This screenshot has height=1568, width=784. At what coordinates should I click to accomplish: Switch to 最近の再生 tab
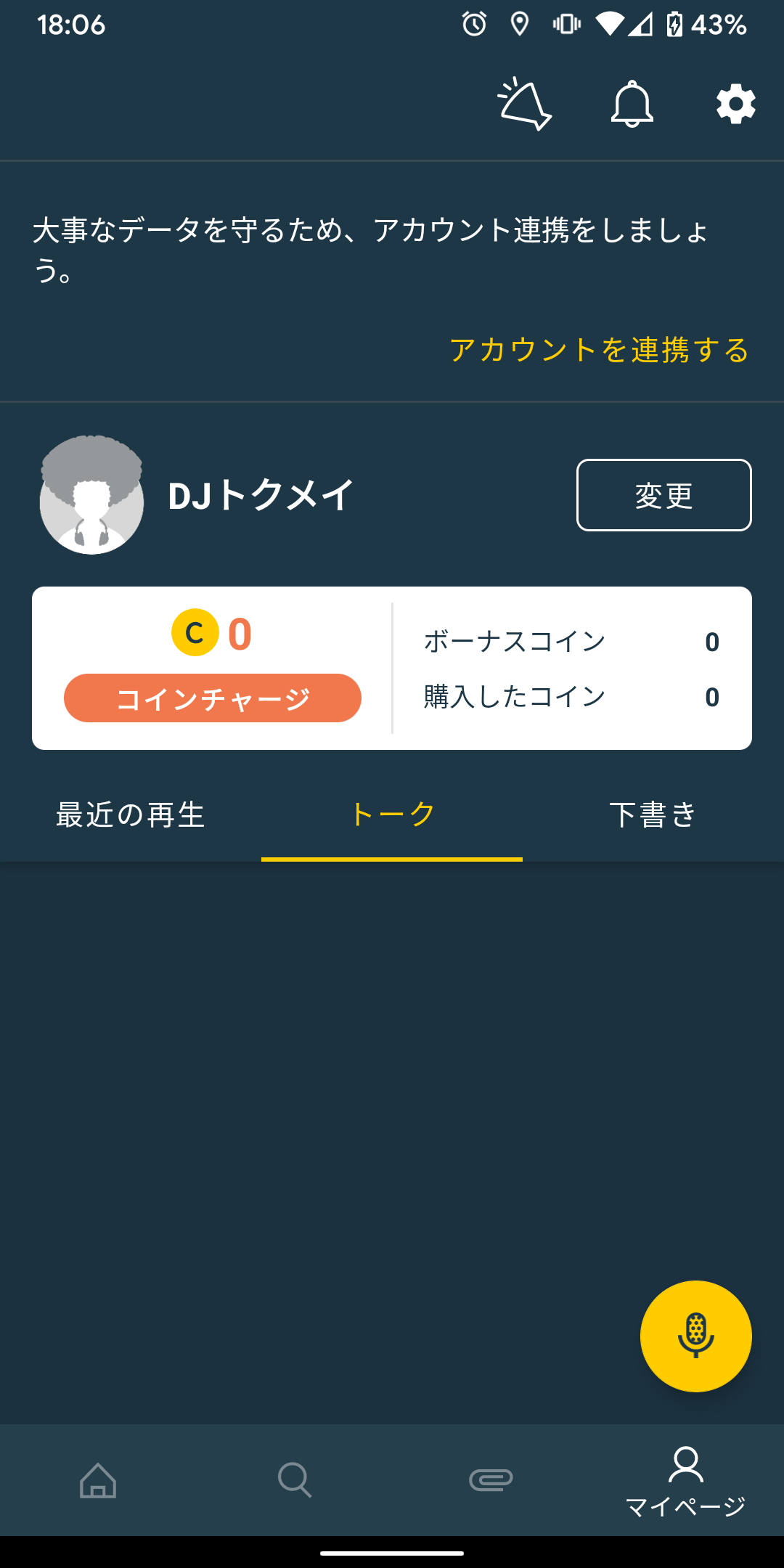click(131, 815)
